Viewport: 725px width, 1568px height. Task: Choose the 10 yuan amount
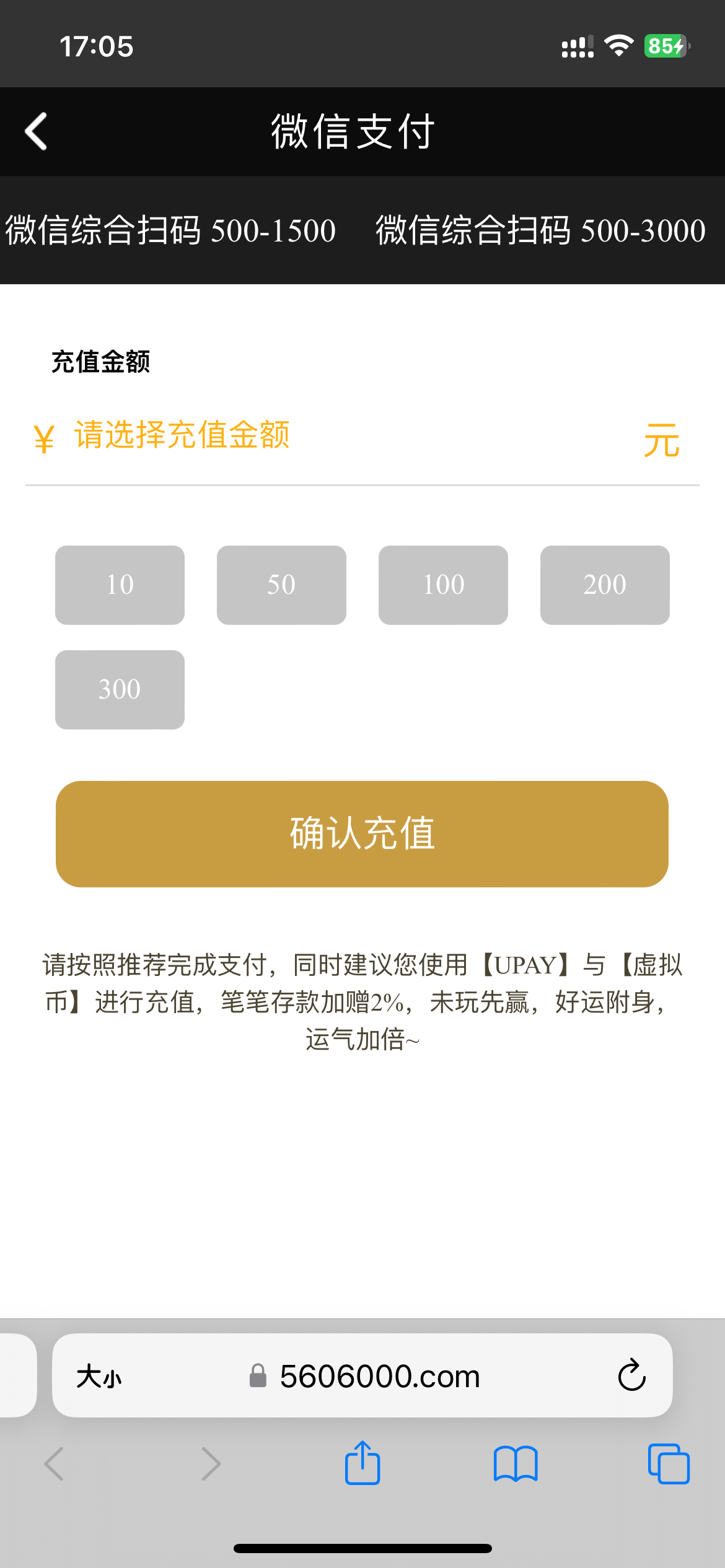120,585
